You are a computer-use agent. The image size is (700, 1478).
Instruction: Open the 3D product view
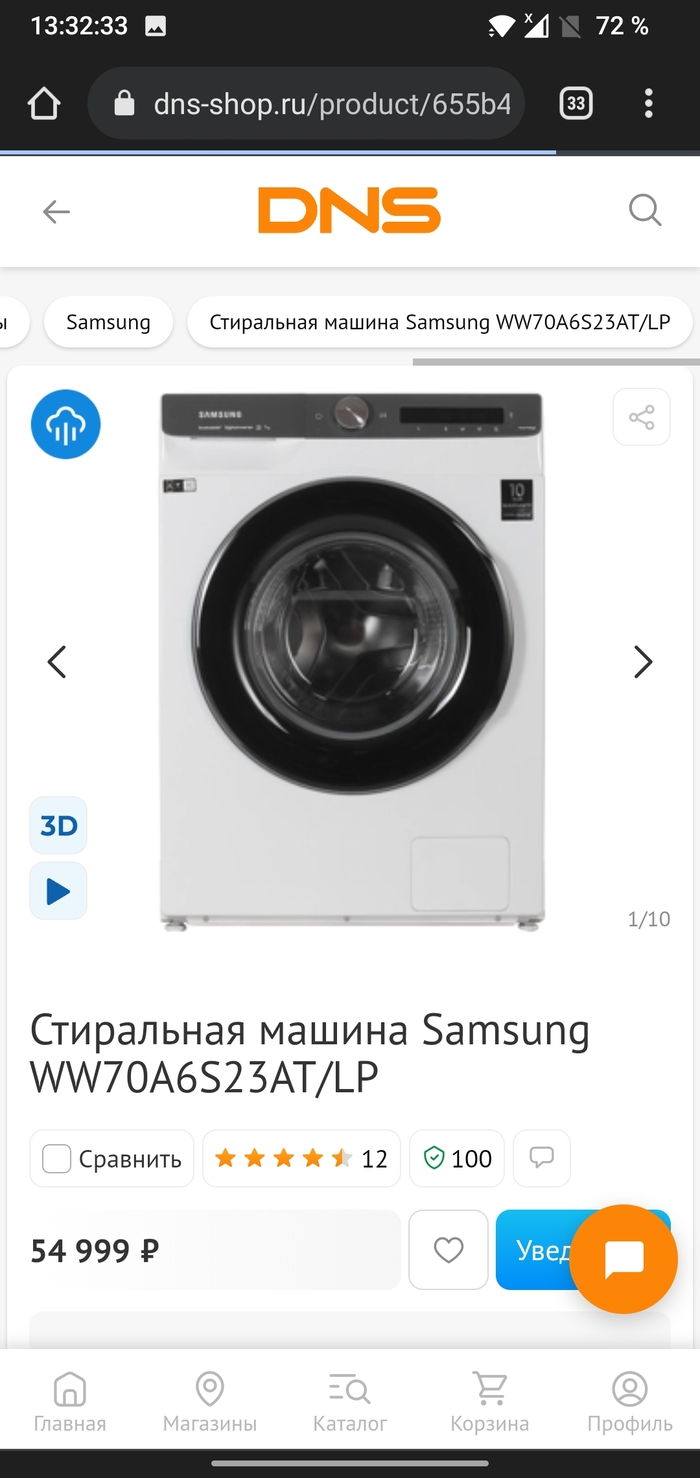click(x=58, y=825)
